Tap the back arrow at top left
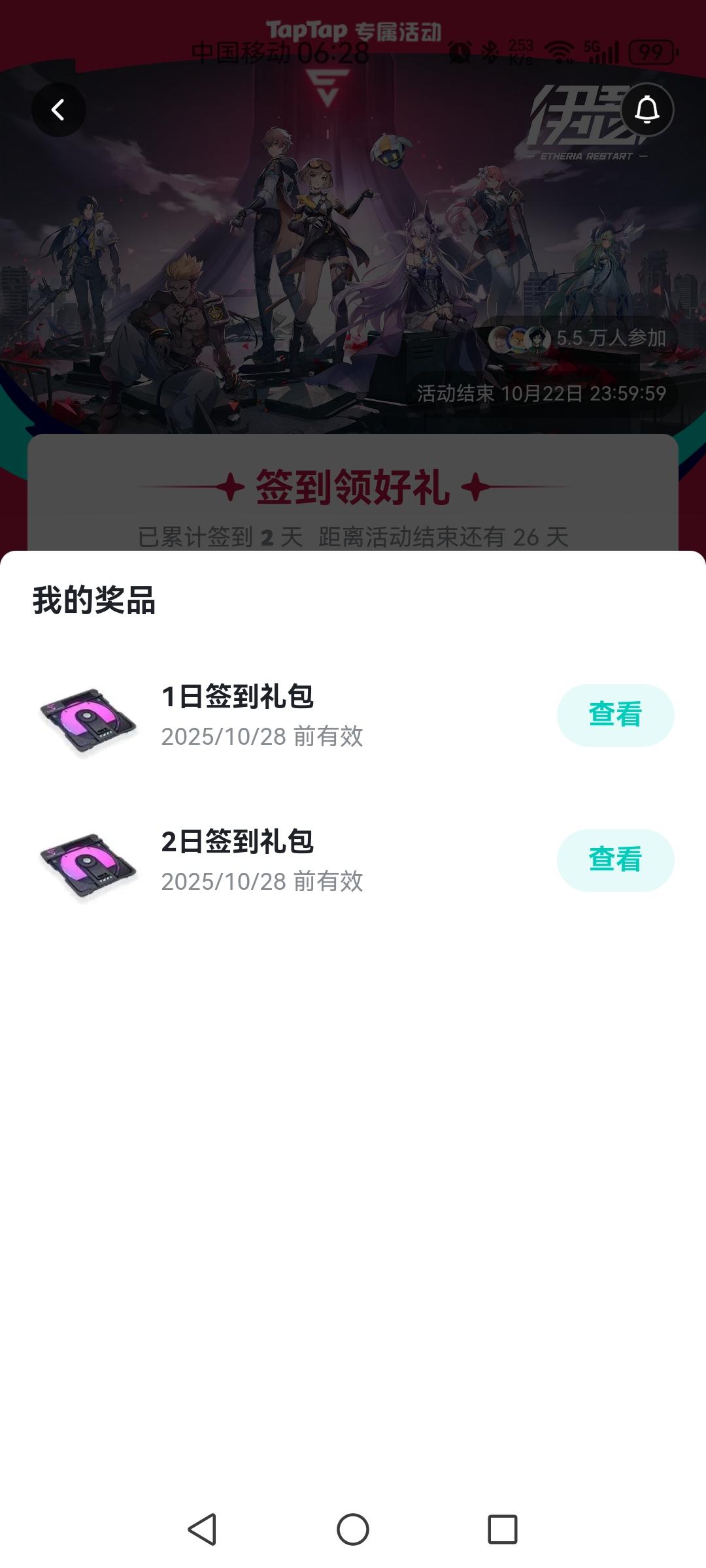 [x=59, y=109]
